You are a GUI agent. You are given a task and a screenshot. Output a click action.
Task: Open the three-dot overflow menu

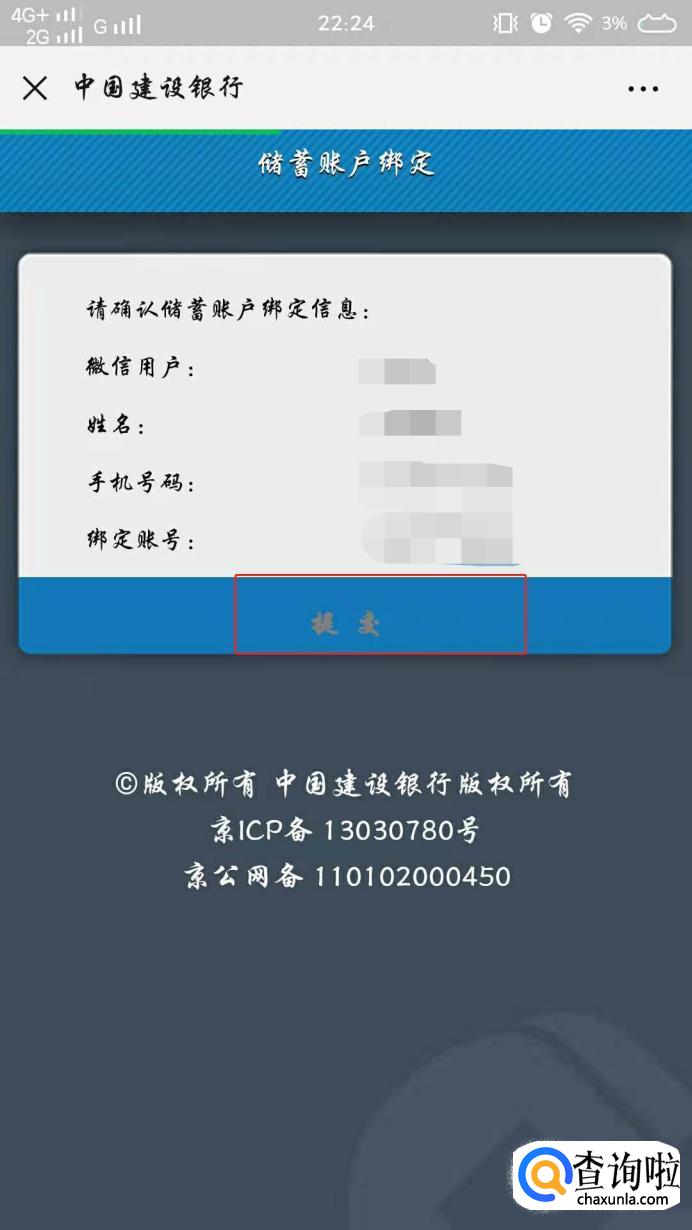643,89
